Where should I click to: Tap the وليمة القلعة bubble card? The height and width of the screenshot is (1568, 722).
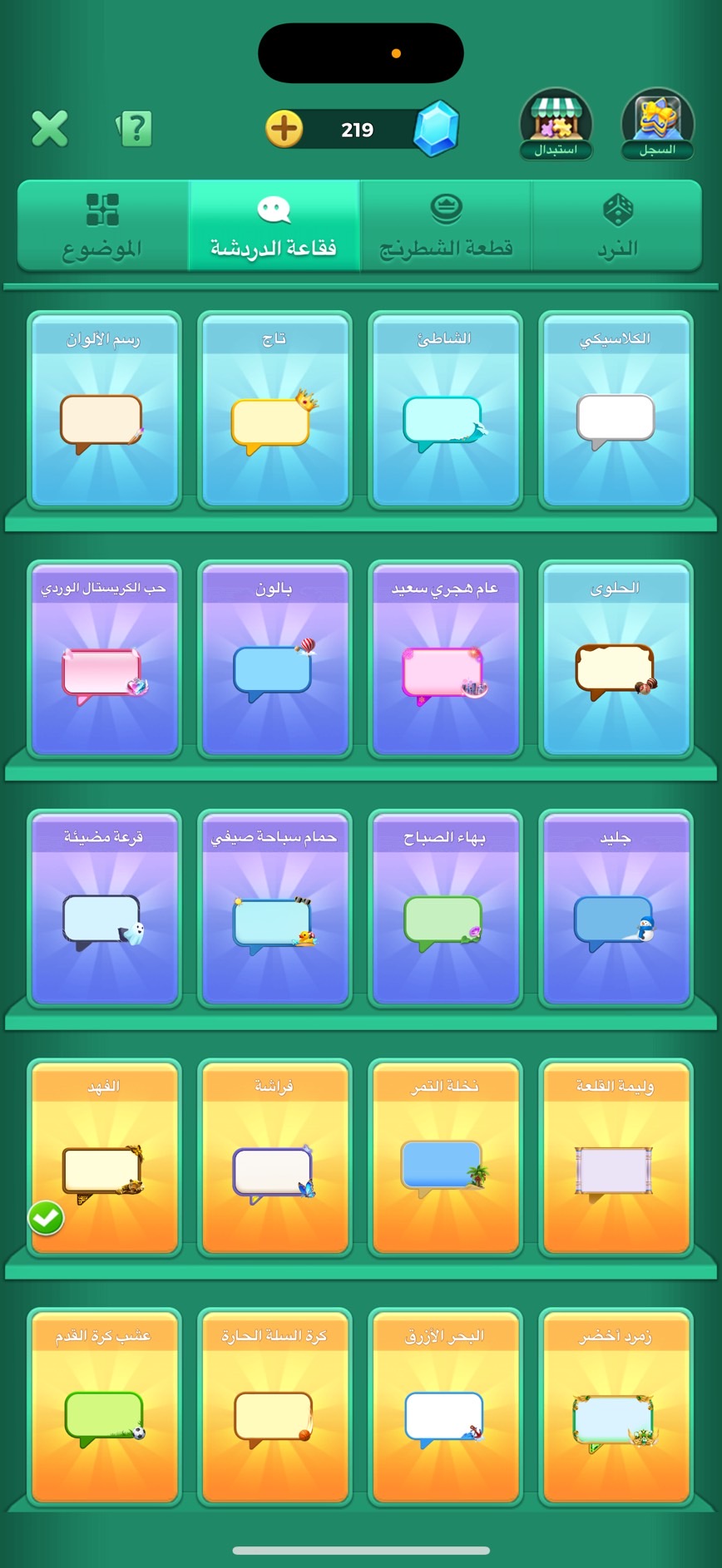tap(616, 1158)
